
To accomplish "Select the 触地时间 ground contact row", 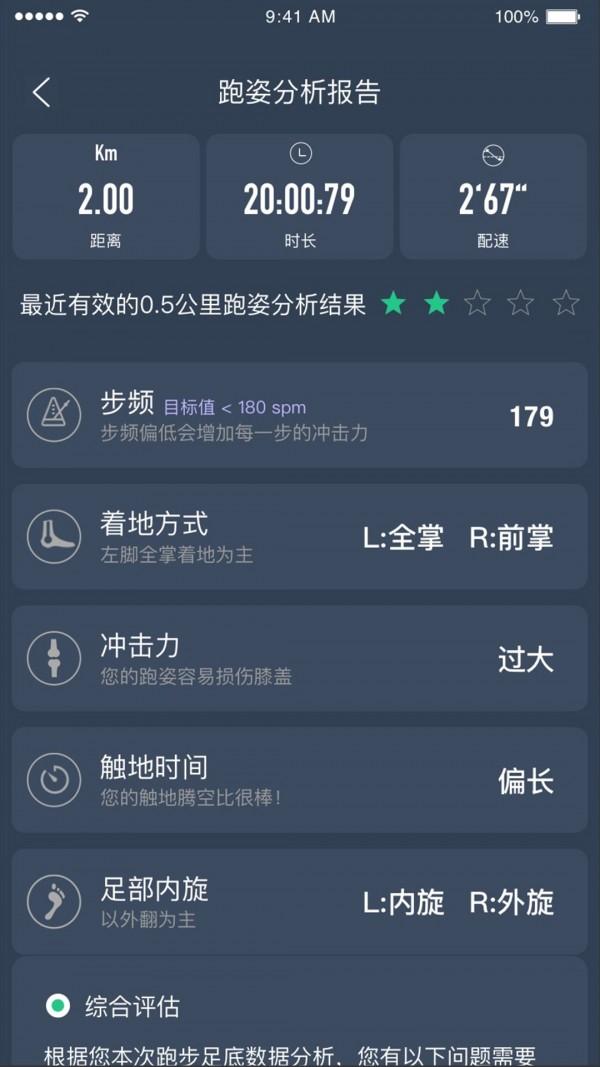I will click(299, 780).
